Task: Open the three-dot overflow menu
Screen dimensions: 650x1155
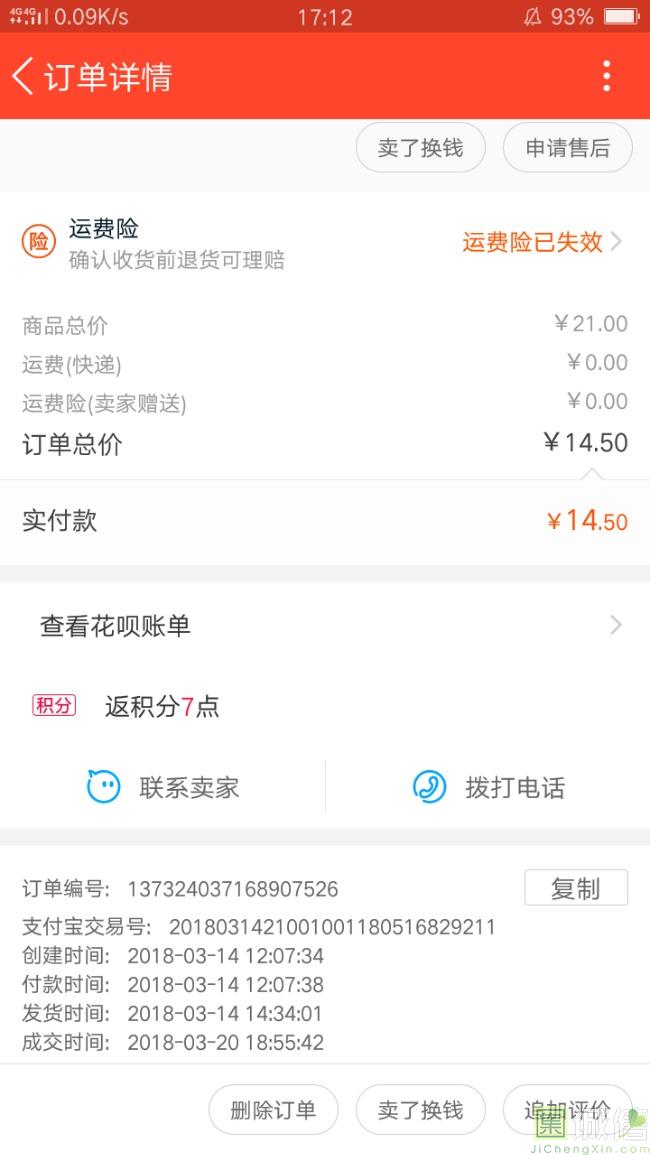Action: 606,76
